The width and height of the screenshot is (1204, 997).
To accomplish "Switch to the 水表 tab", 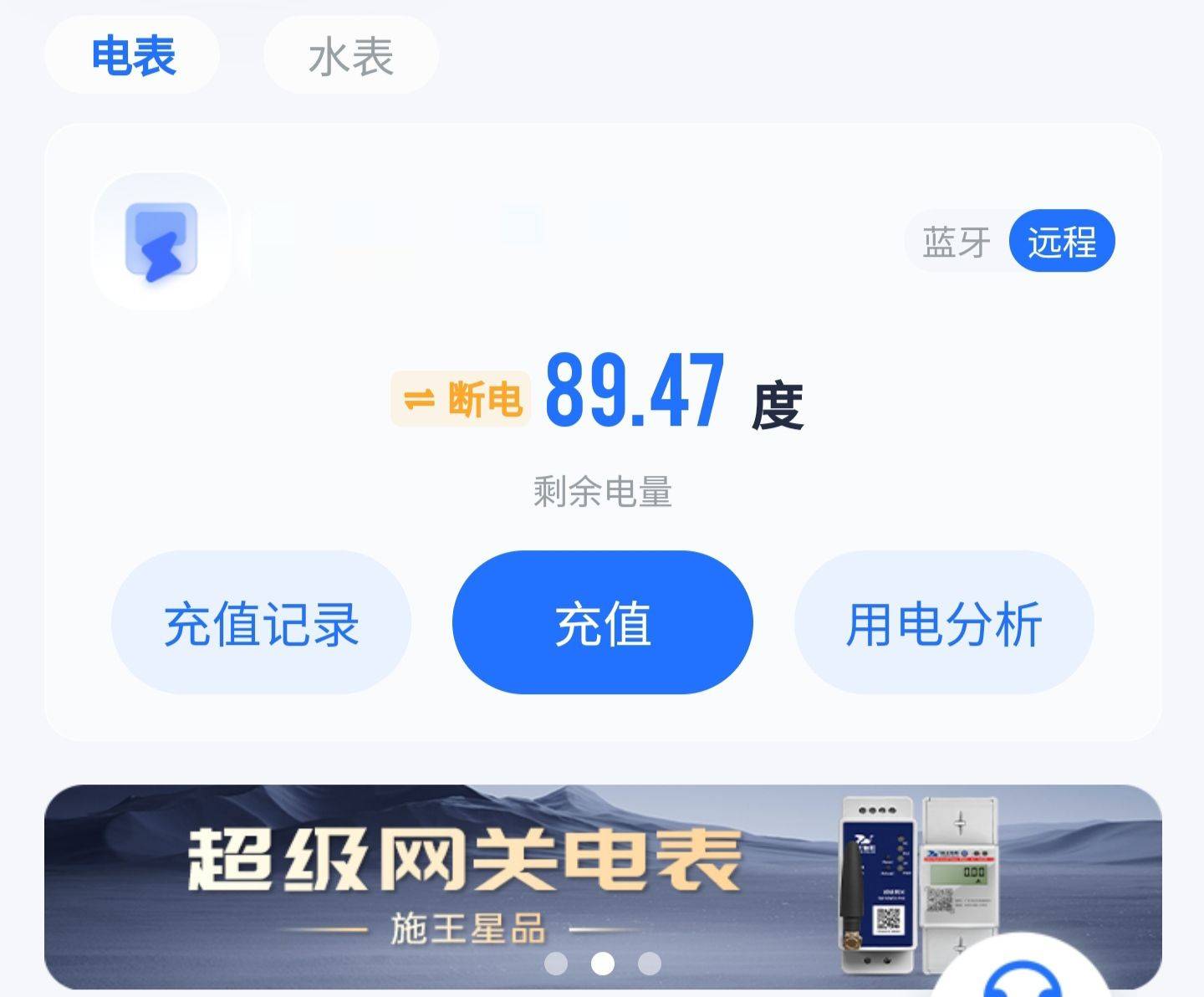I will (350, 56).
